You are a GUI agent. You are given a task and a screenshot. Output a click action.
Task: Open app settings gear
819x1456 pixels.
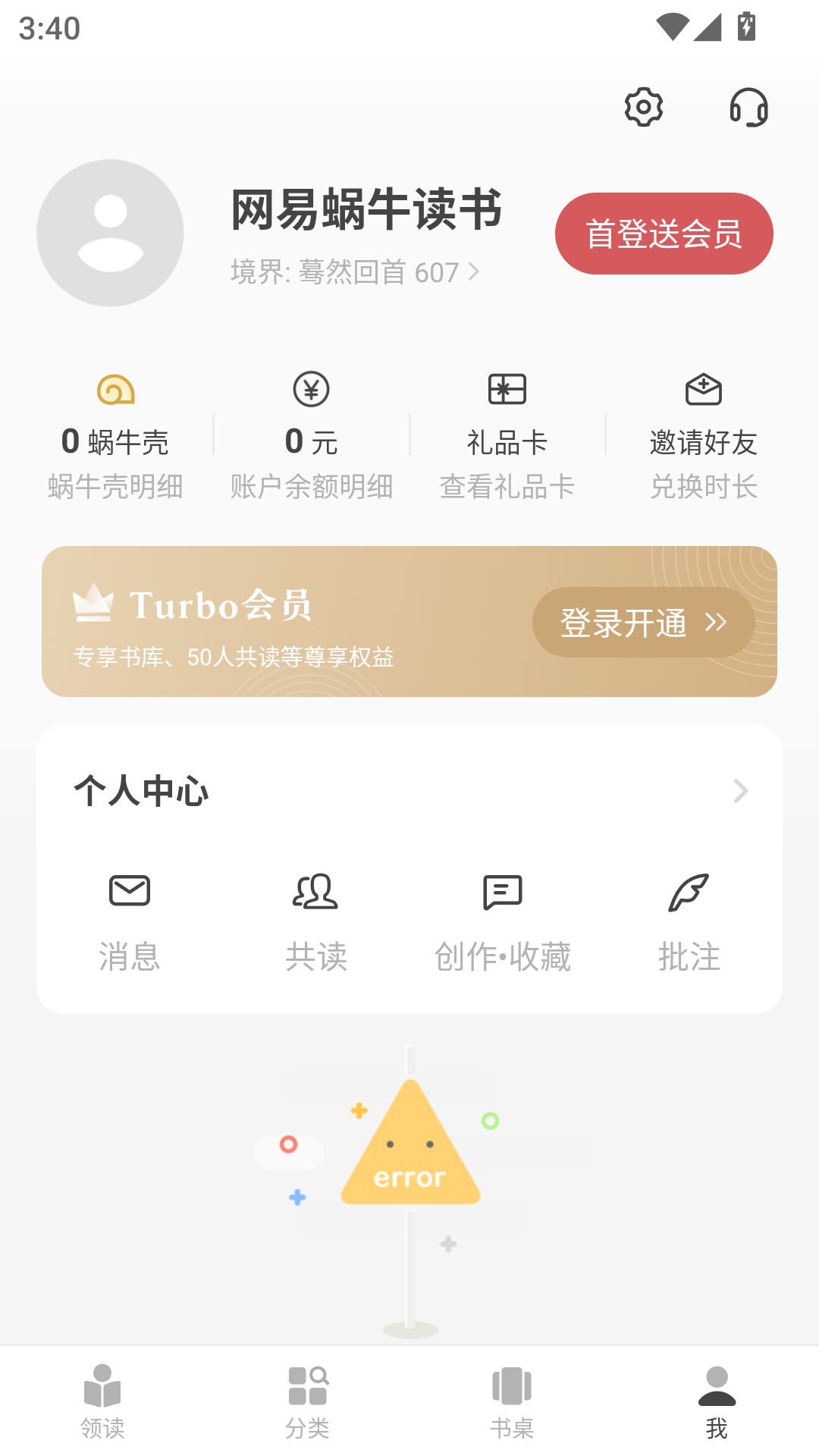[x=643, y=108]
